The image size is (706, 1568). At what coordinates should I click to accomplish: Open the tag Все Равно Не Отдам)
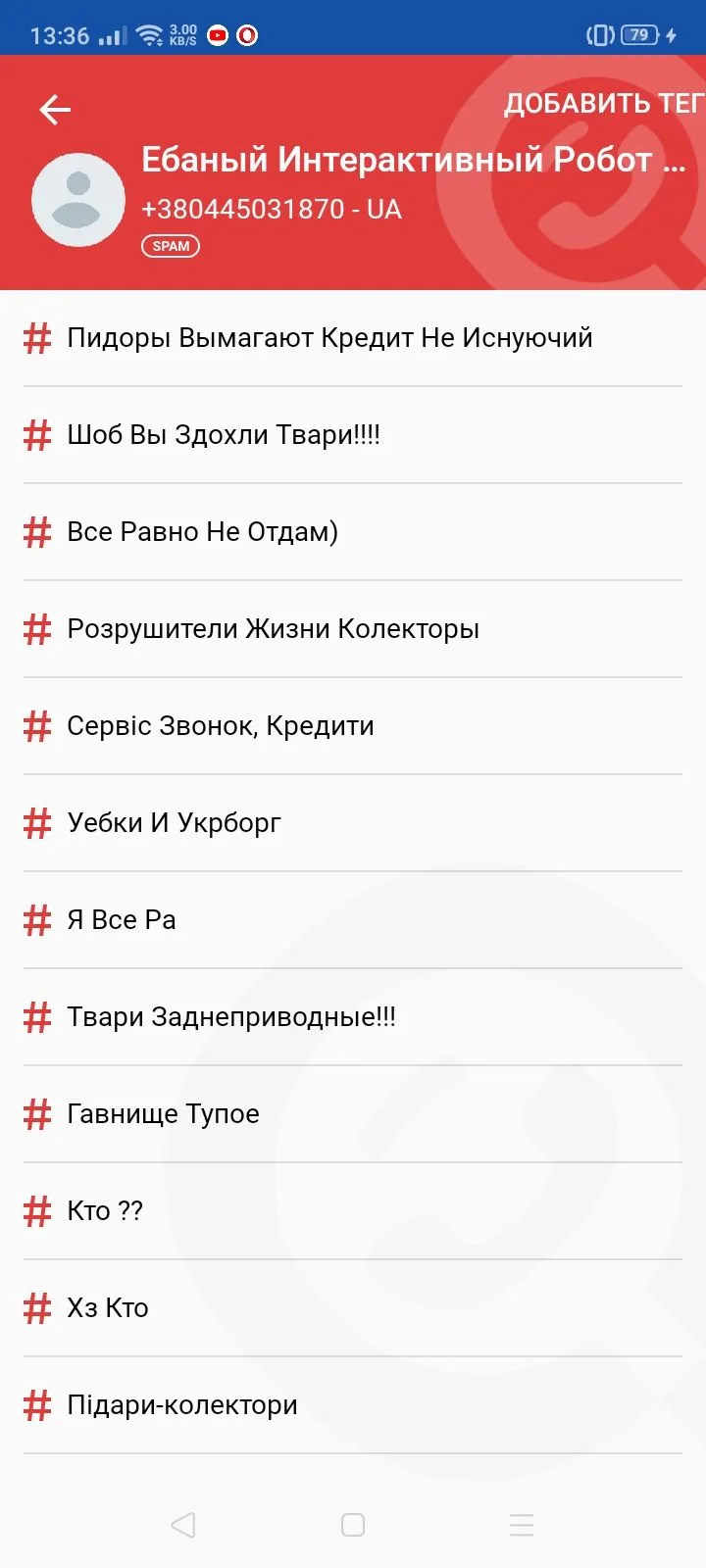[x=202, y=532]
